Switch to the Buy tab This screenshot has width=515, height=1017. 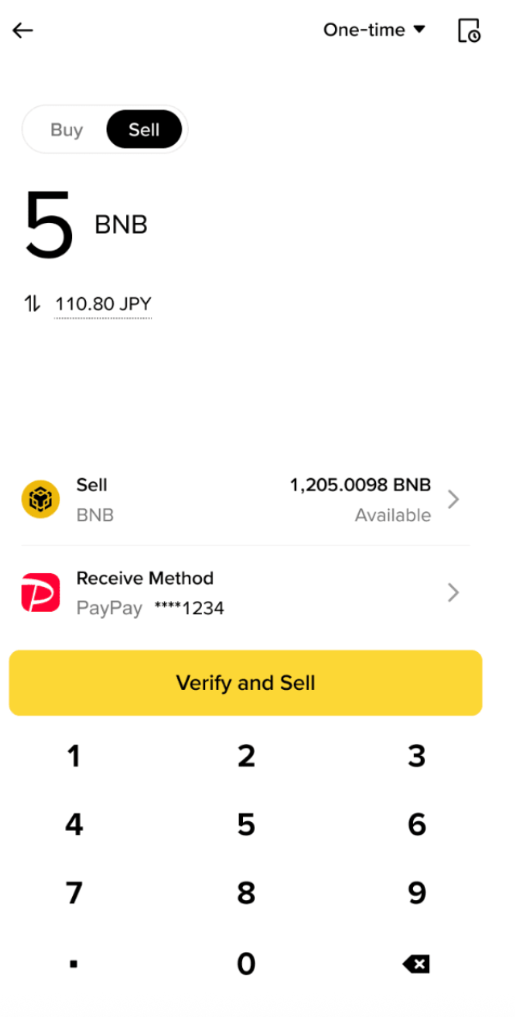[66, 130]
